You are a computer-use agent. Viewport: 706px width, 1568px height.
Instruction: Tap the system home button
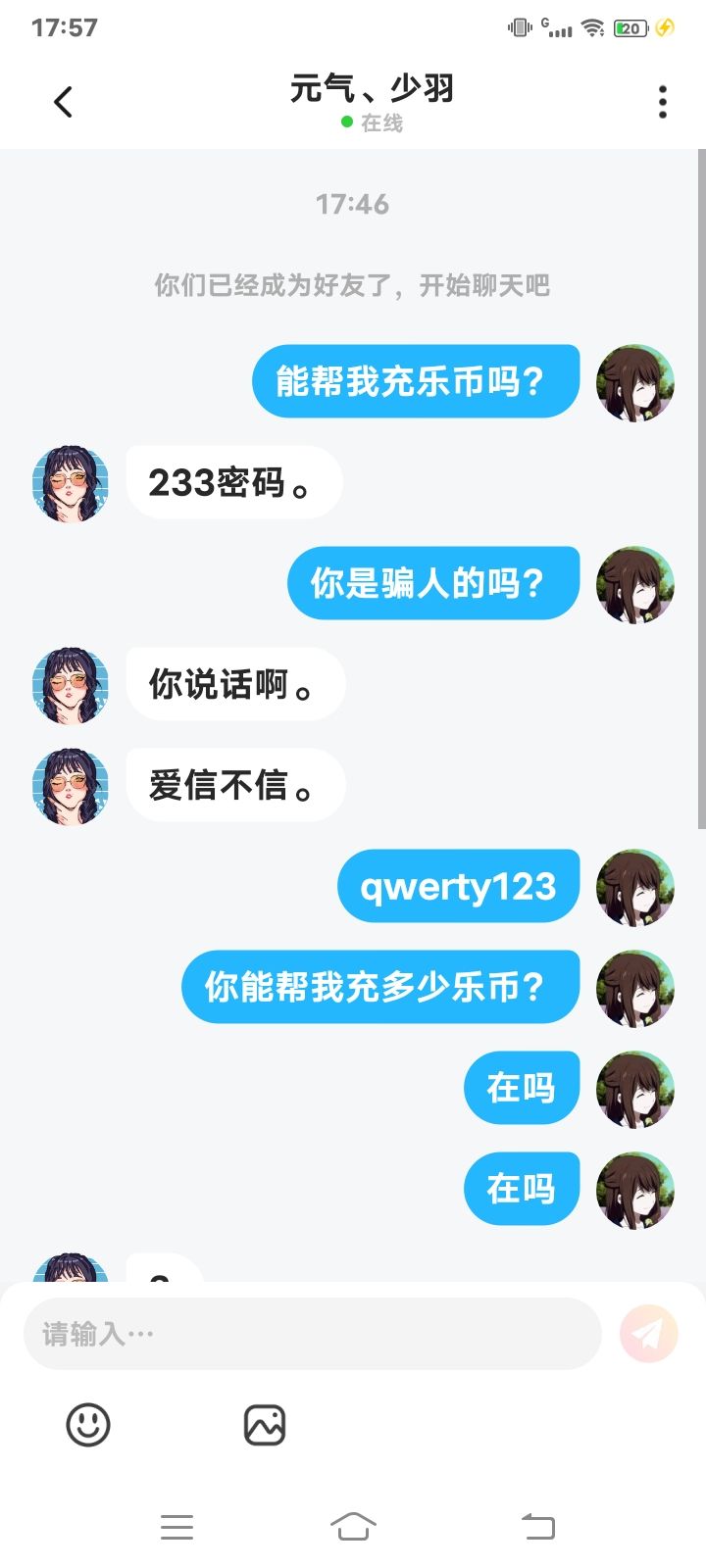pos(353,1527)
